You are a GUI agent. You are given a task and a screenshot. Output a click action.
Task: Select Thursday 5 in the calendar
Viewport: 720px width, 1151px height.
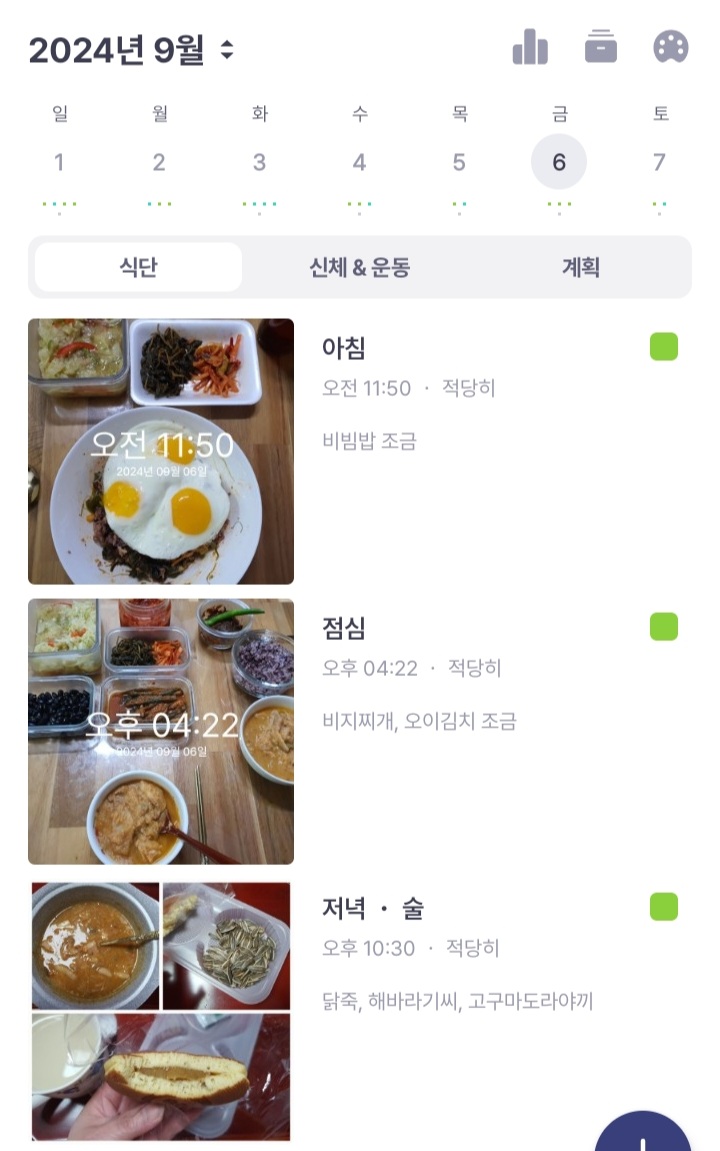(459, 162)
